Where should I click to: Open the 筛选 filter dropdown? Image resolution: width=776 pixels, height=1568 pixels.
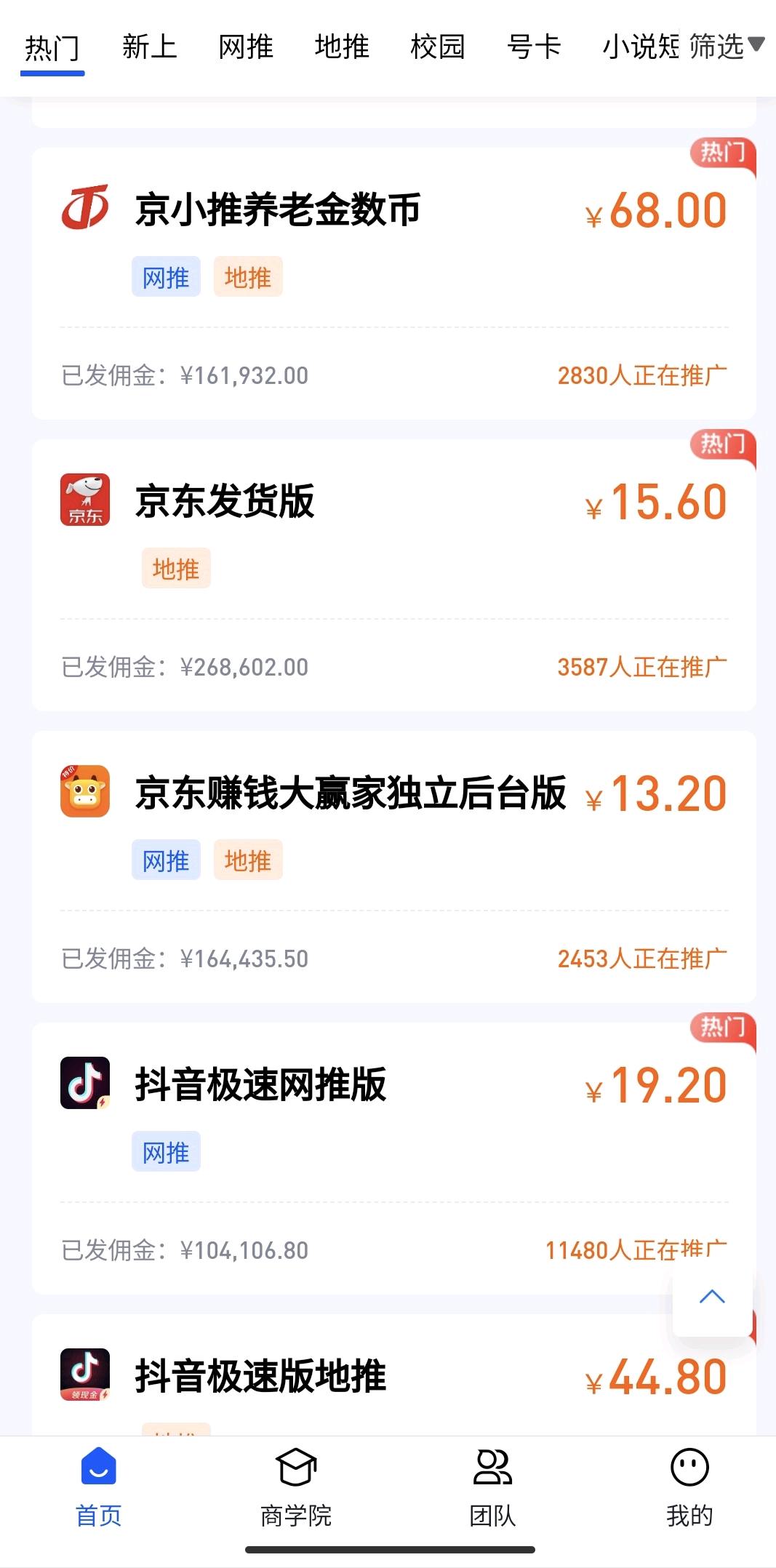(726, 47)
